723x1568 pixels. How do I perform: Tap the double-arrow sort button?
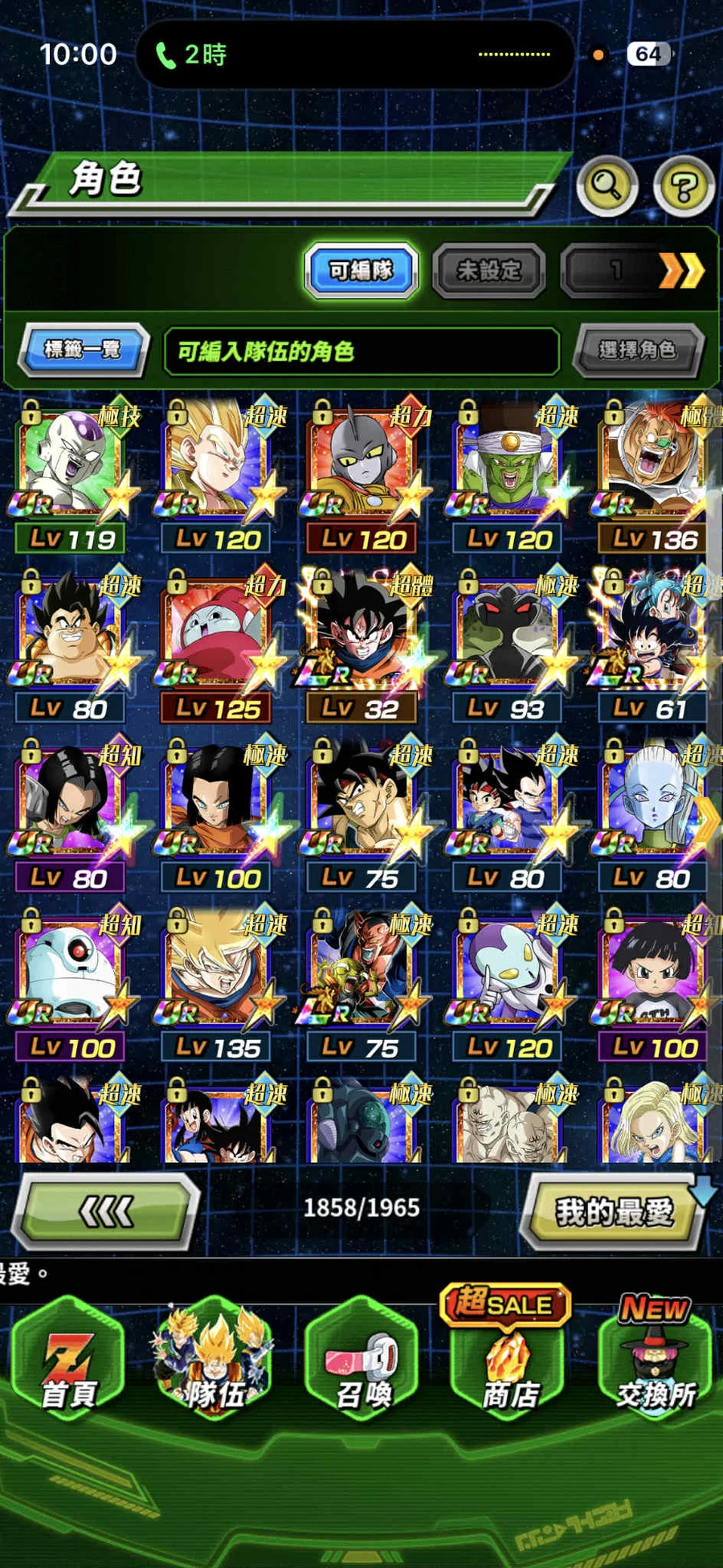click(680, 271)
